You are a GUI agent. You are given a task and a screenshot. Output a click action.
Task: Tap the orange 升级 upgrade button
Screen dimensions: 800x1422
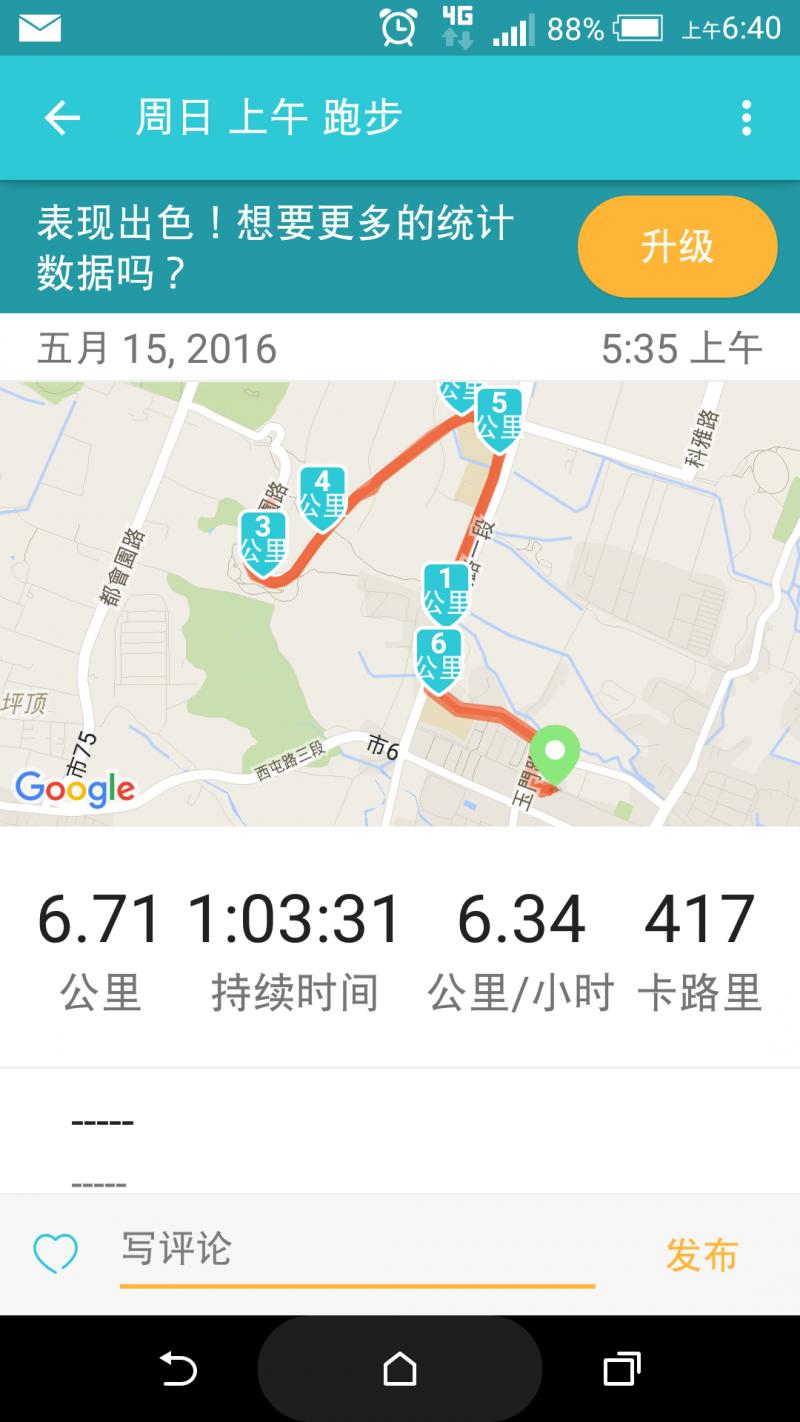click(x=677, y=247)
